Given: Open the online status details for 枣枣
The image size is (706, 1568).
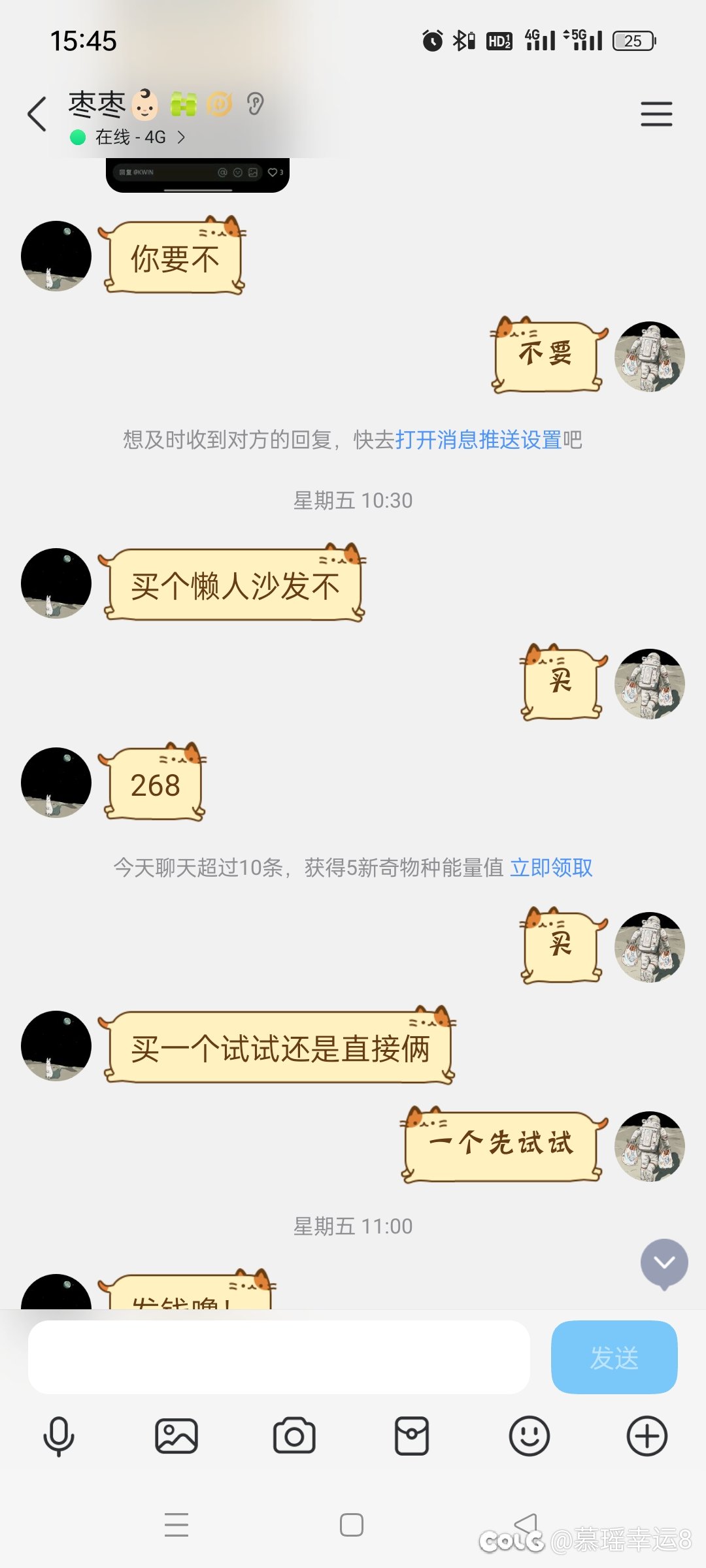Looking at the screenshot, I should 128,137.
